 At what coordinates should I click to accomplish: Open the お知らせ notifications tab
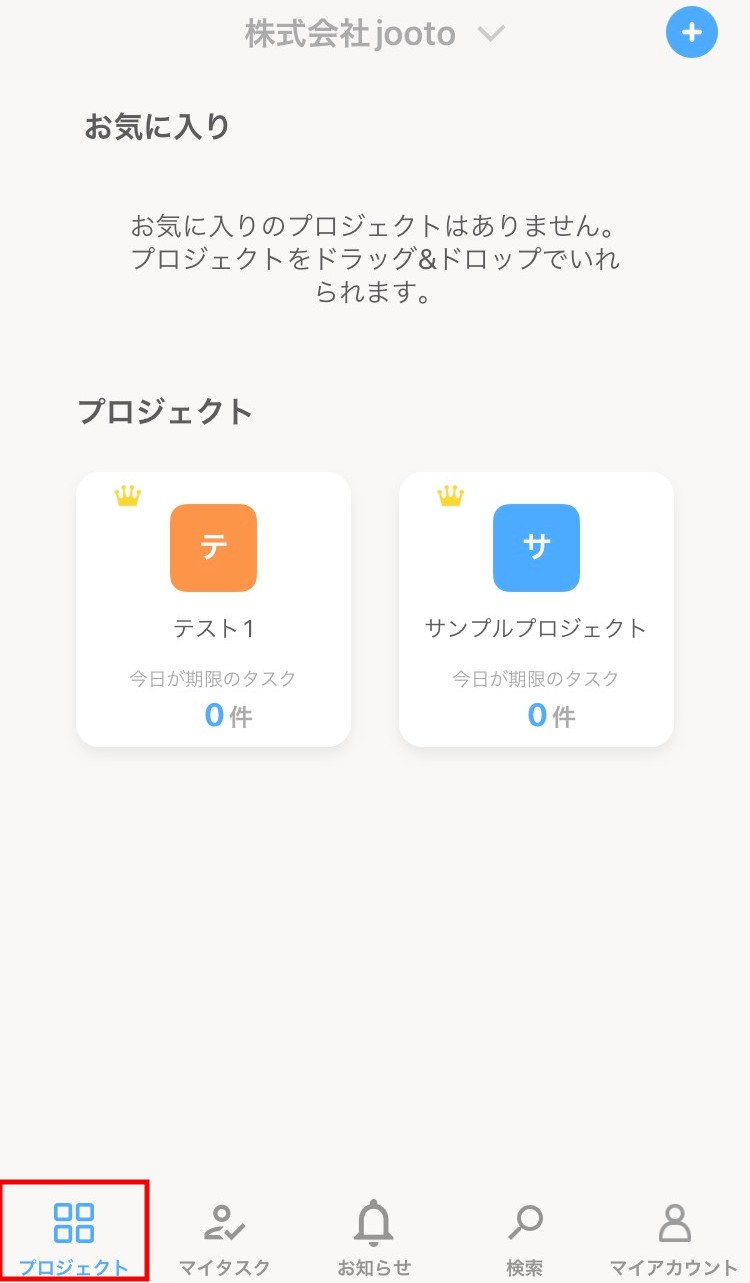[x=374, y=1238]
